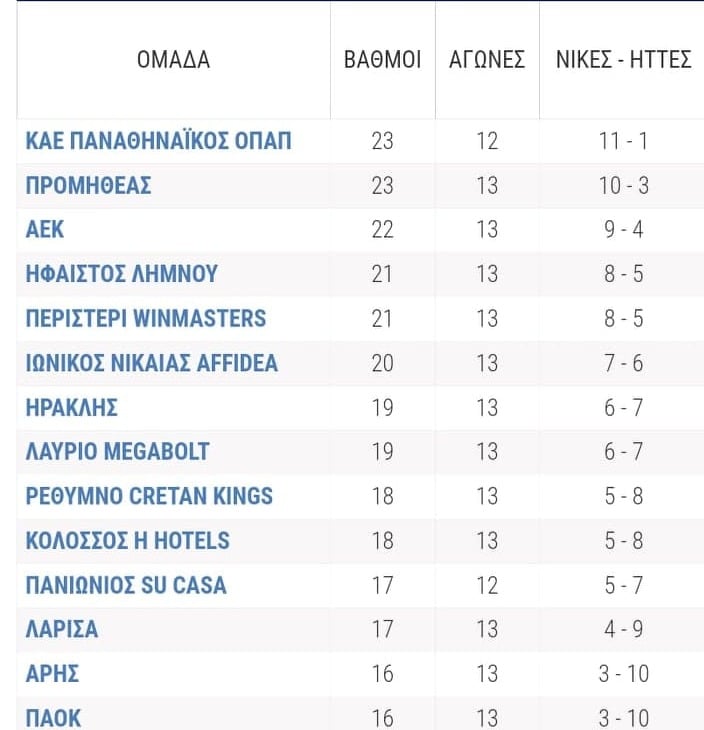Tap the ΠΕΡΙΣΤΕΡΙ WINMASTERS link
The height and width of the screenshot is (730, 704).
pos(145,319)
